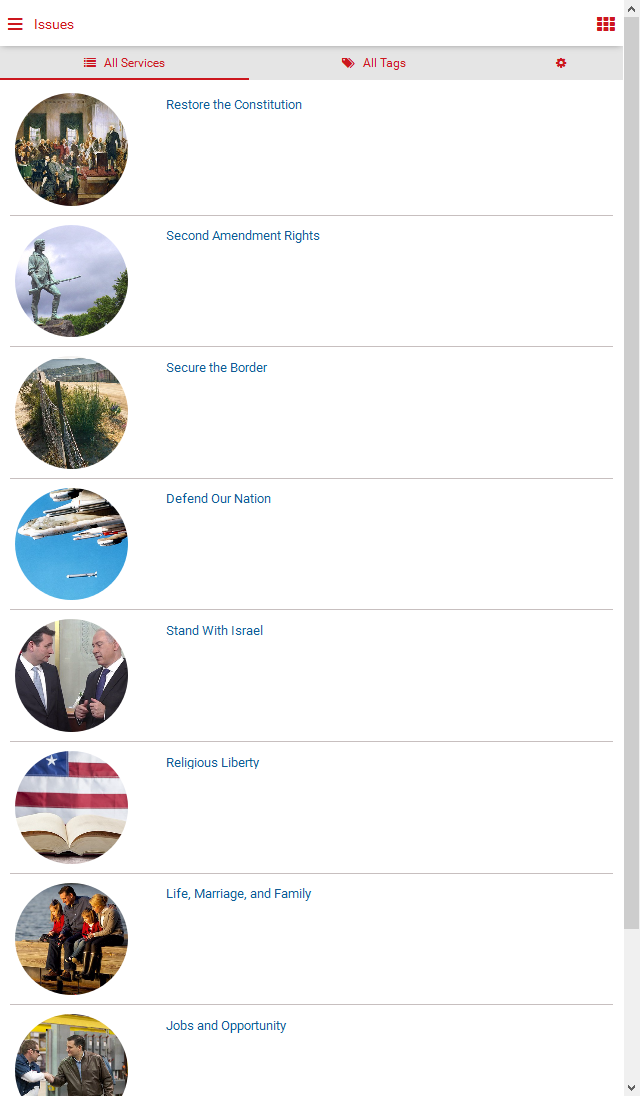640x1096 pixels.
Task: Open the Defend Our Nation issue
Action: pyautogui.click(x=218, y=499)
